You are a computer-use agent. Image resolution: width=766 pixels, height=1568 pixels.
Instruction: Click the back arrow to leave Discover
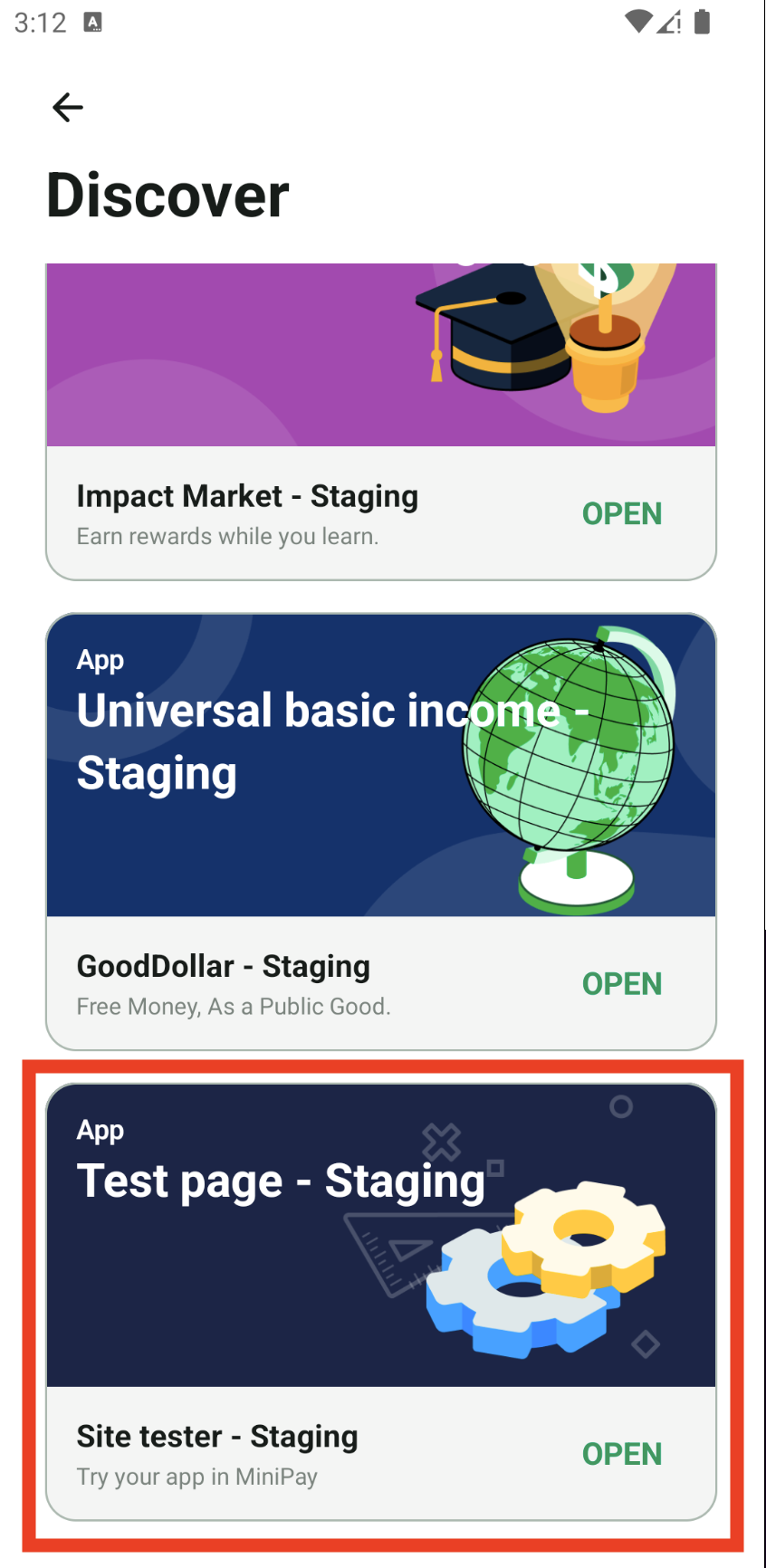point(68,107)
